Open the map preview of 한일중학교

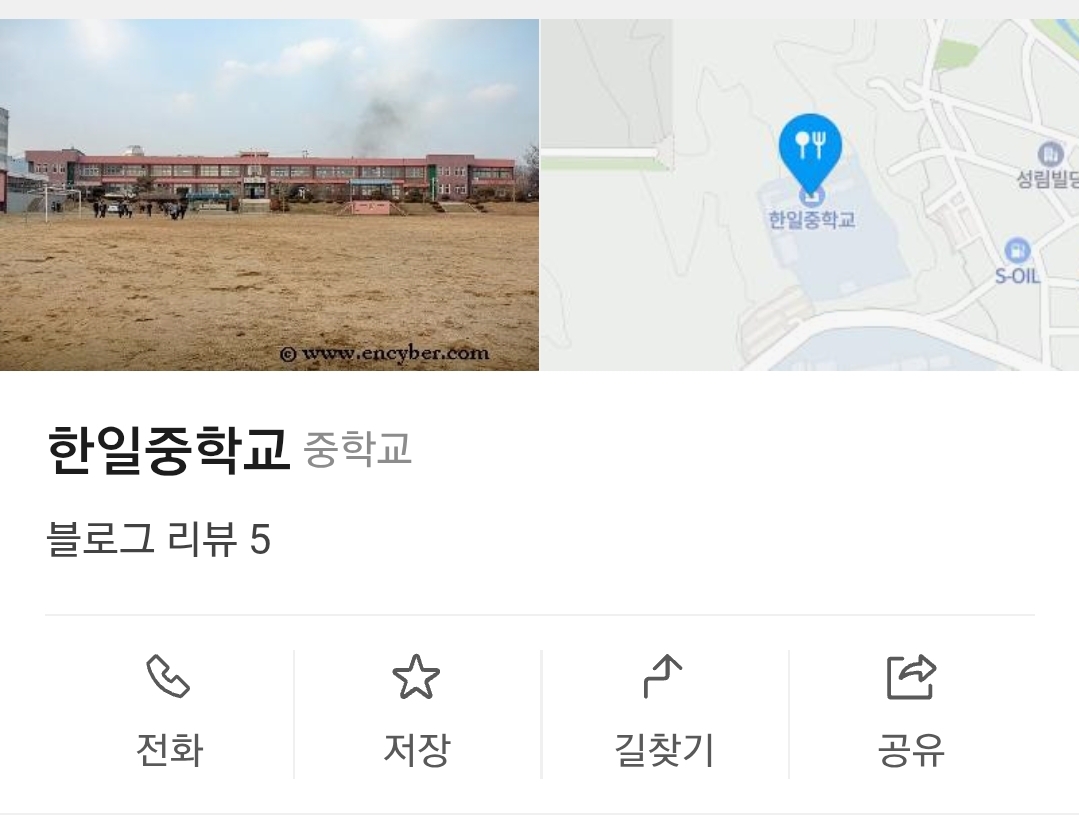click(x=809, y=195)
